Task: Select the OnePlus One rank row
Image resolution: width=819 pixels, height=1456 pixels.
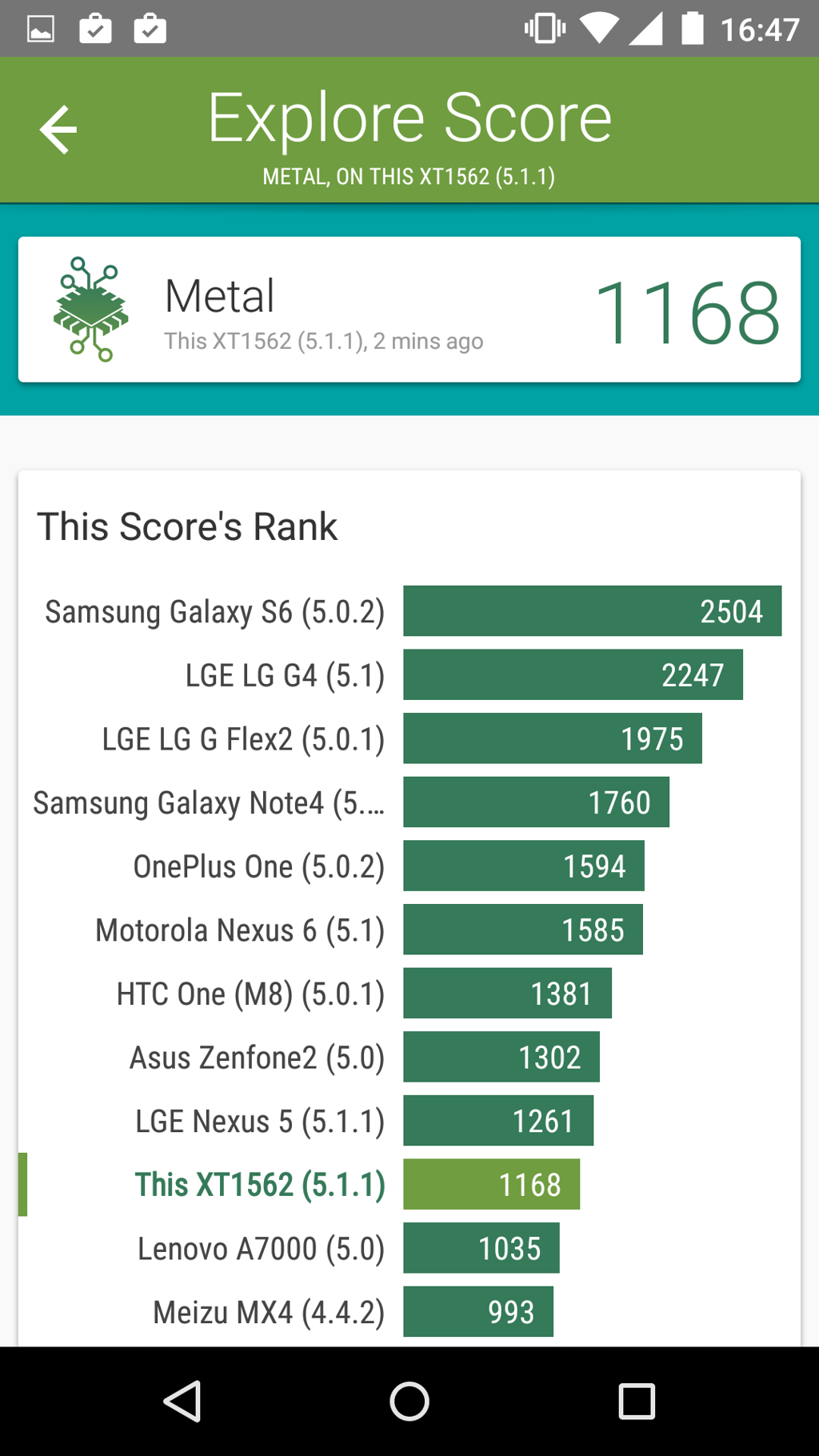Action: (x=409, y=866)
